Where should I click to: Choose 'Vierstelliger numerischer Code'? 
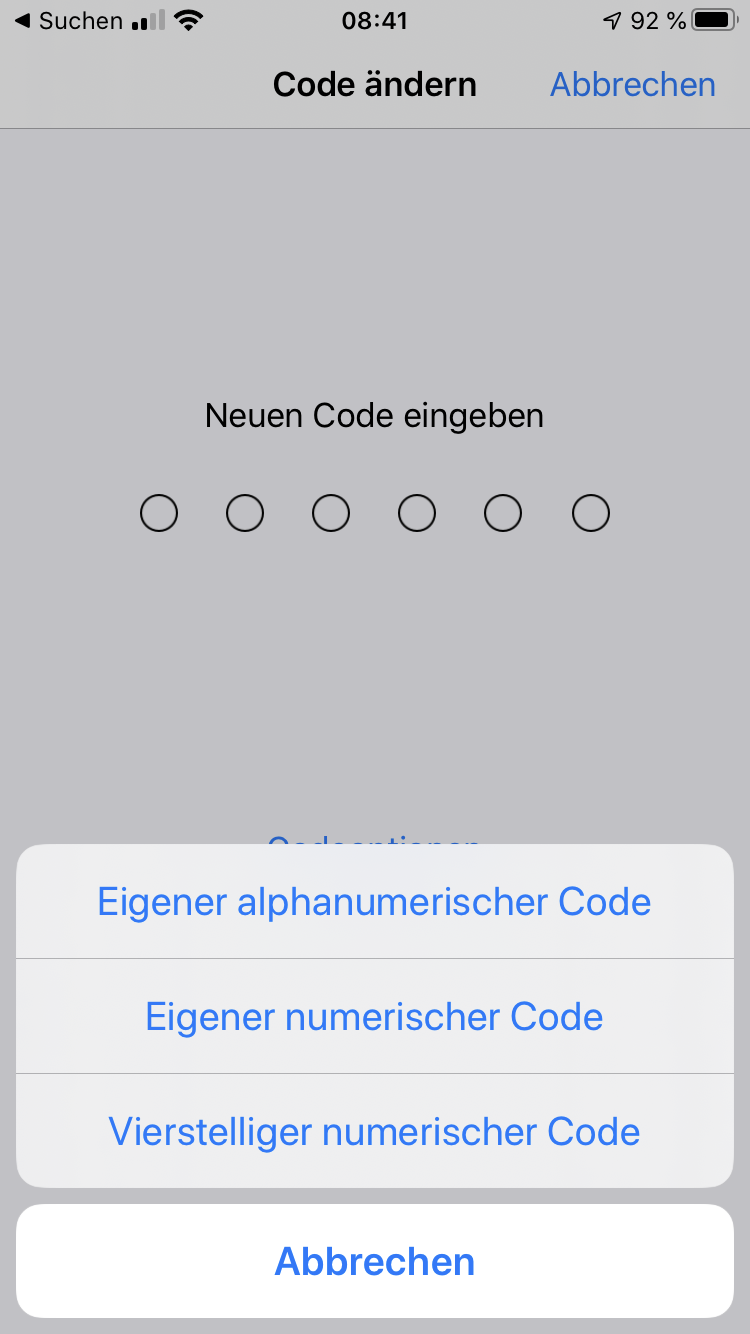point(374,1131)
